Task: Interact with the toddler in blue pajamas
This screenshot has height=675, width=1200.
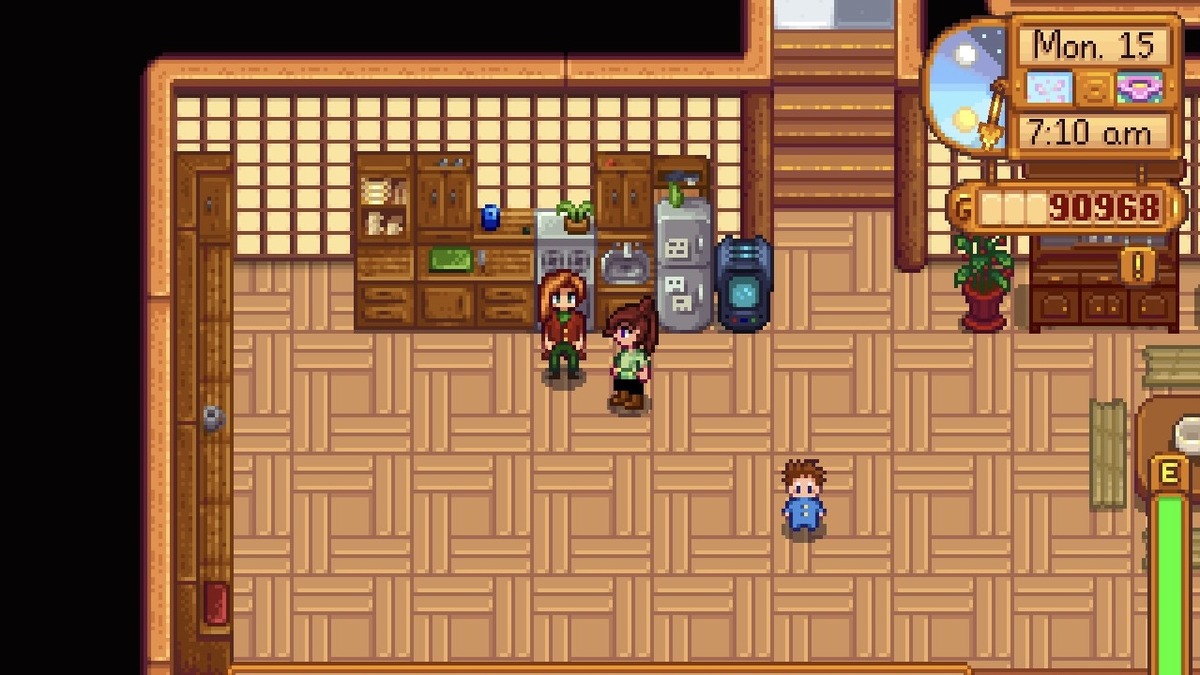Action: (804, 498)
